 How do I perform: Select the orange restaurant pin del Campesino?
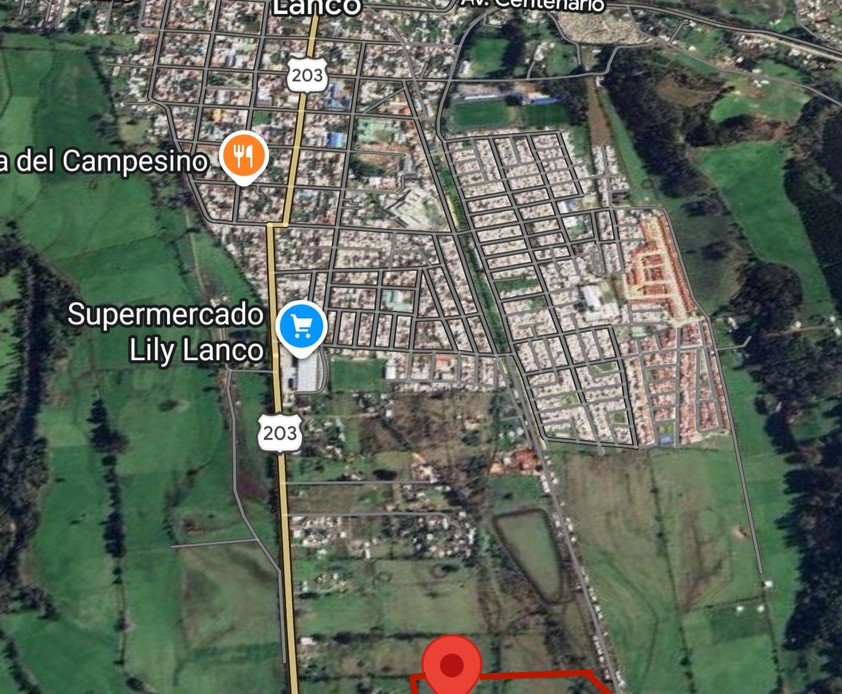[244, 157]
